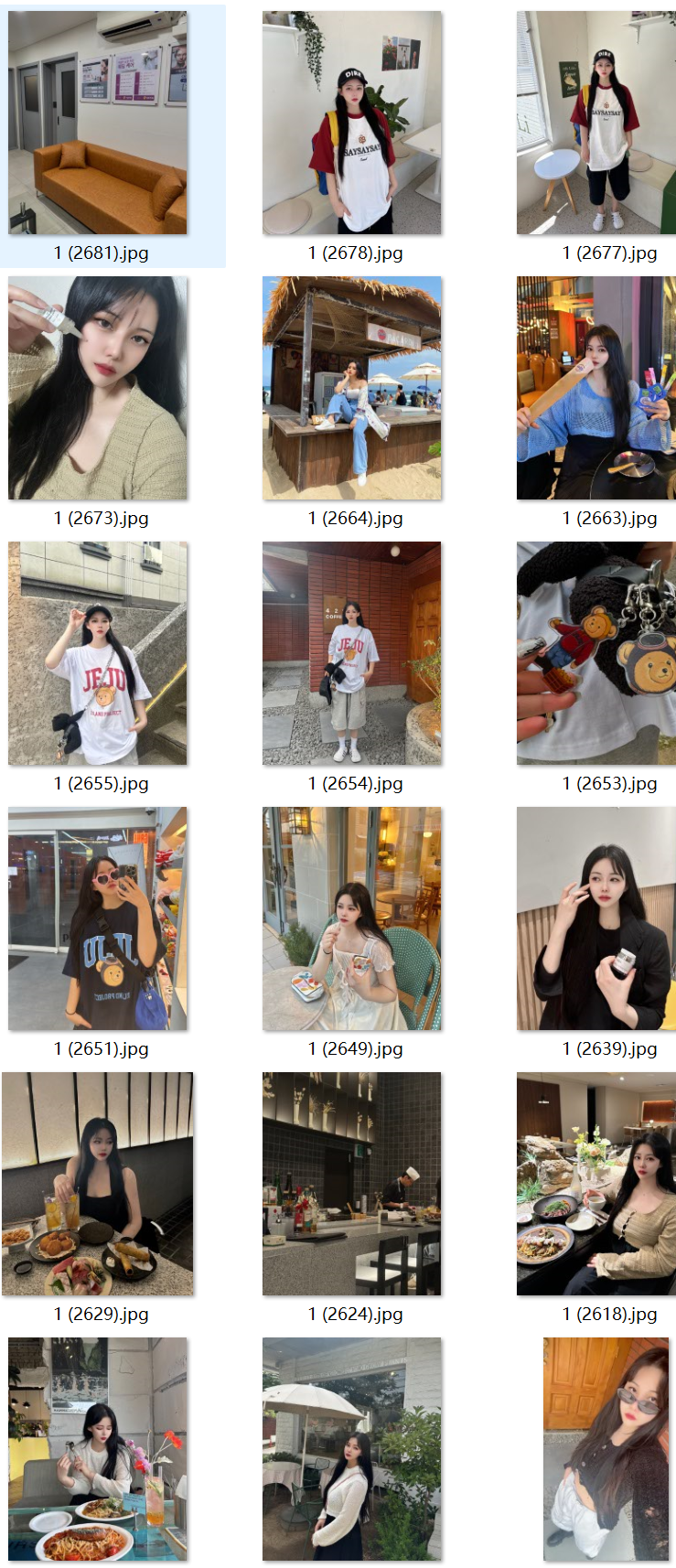Select the file 1 (2624).jpg
676x1568 pixels.
[352, 1184]
